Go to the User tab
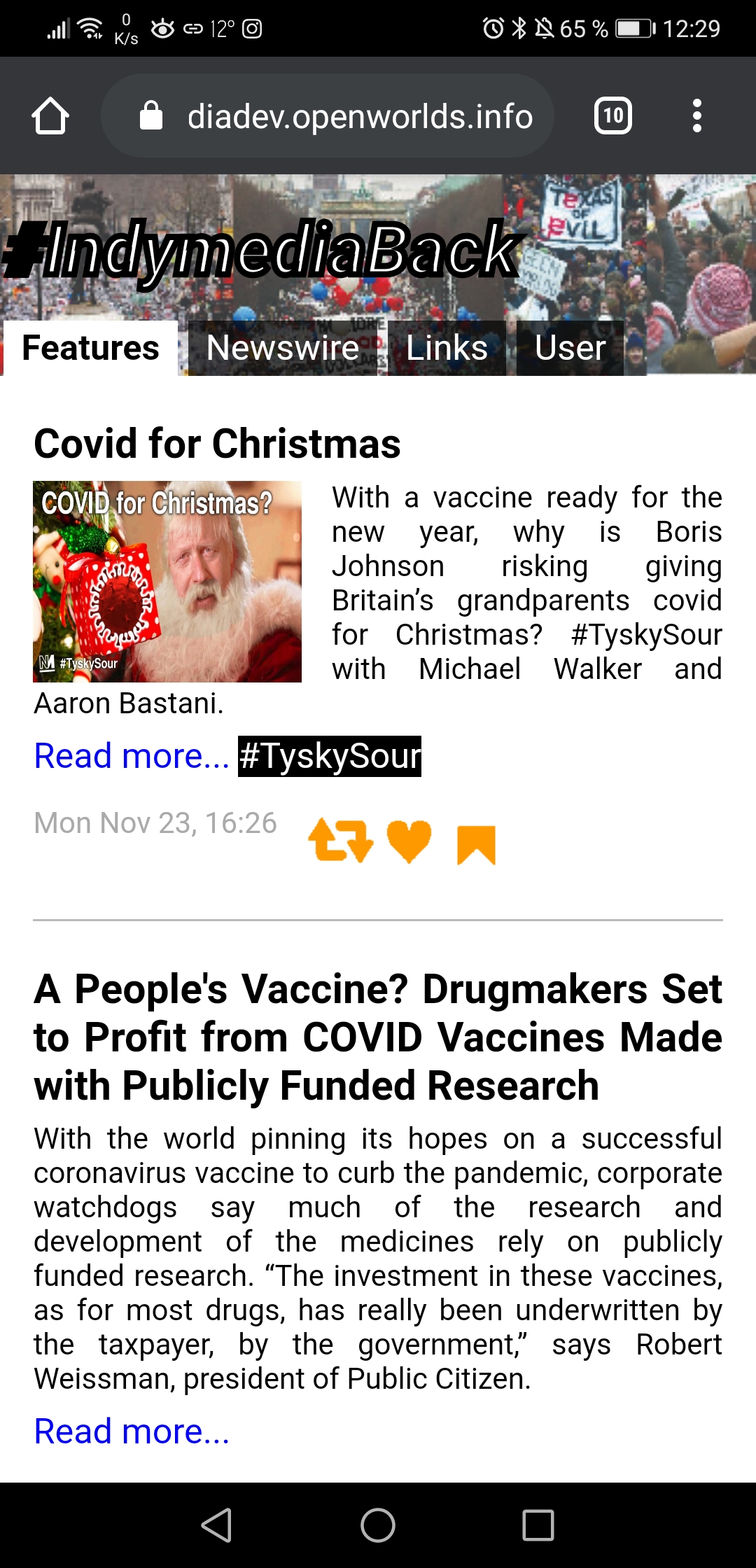756x1568 pixels. pyautogui.click(x=570, y=348)
